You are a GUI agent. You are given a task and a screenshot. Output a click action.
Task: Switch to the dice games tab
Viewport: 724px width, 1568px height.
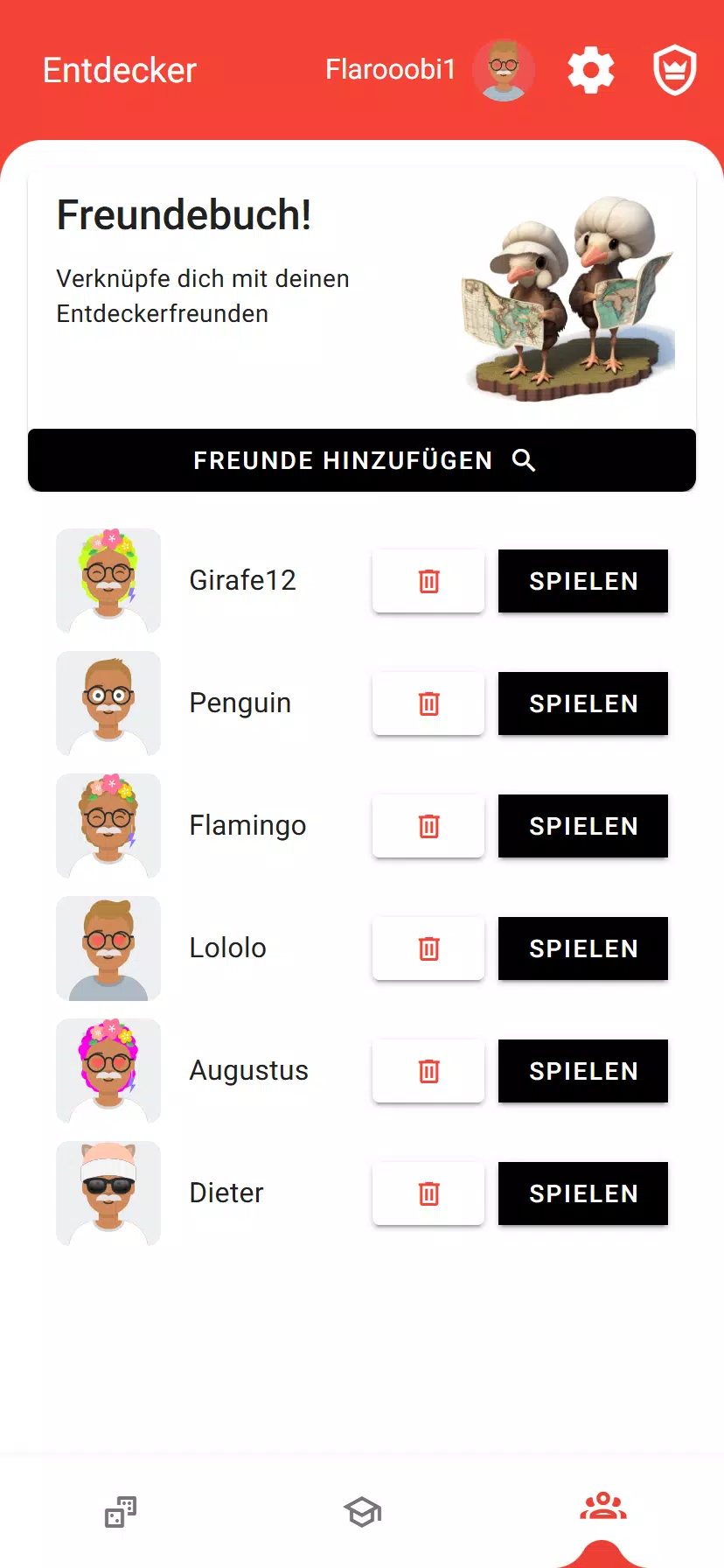pos(121,1511)
